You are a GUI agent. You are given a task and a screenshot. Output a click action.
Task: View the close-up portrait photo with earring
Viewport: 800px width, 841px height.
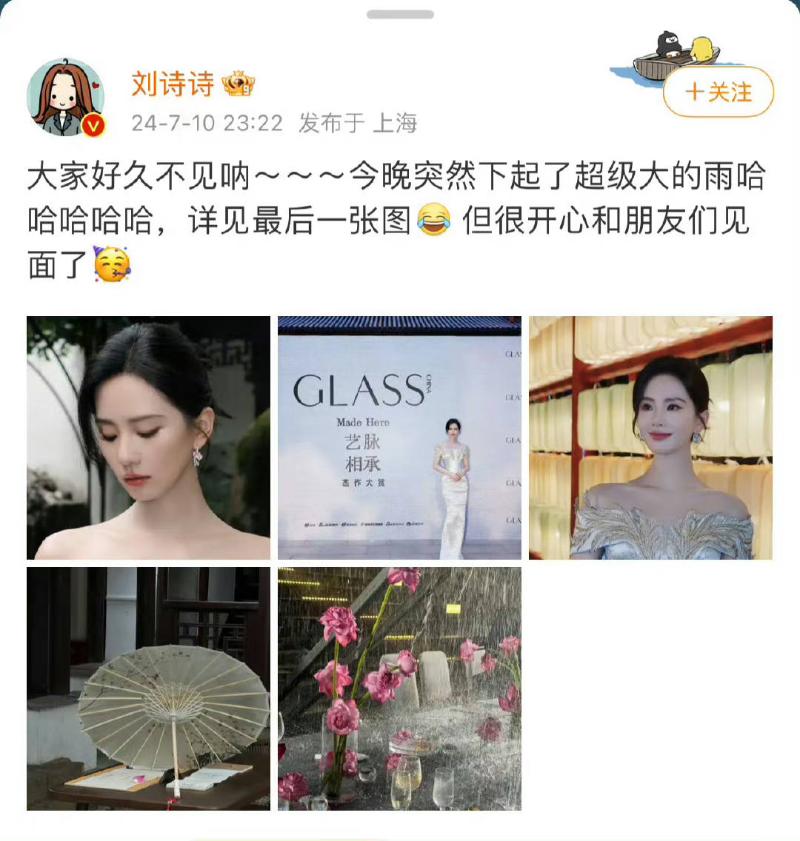click(148, 438)
